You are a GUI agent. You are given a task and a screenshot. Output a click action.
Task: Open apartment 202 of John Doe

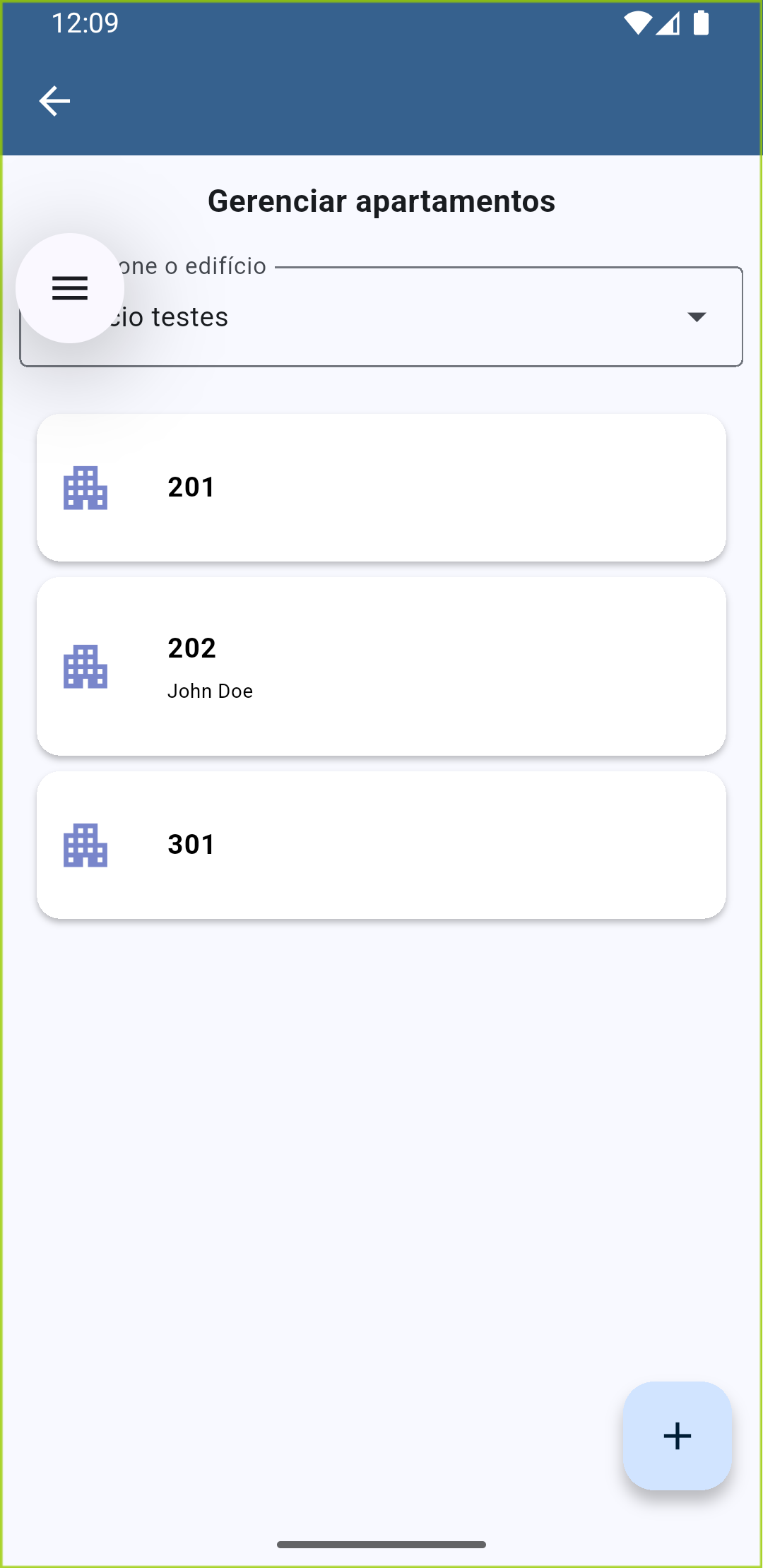pos(381,666)
